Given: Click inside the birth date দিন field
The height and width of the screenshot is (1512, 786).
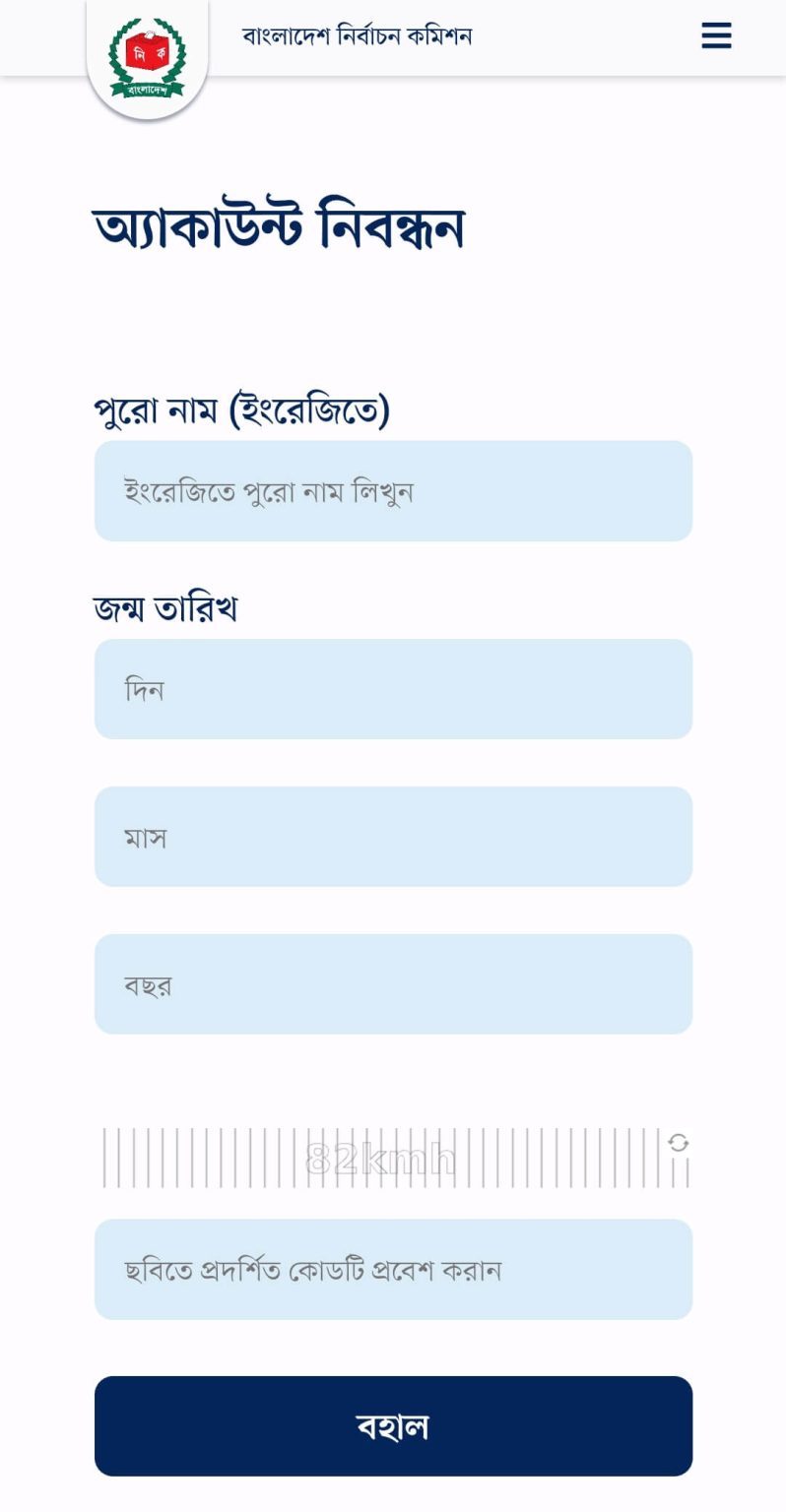Looking at the screenshot, I should [x=392, y=688].
